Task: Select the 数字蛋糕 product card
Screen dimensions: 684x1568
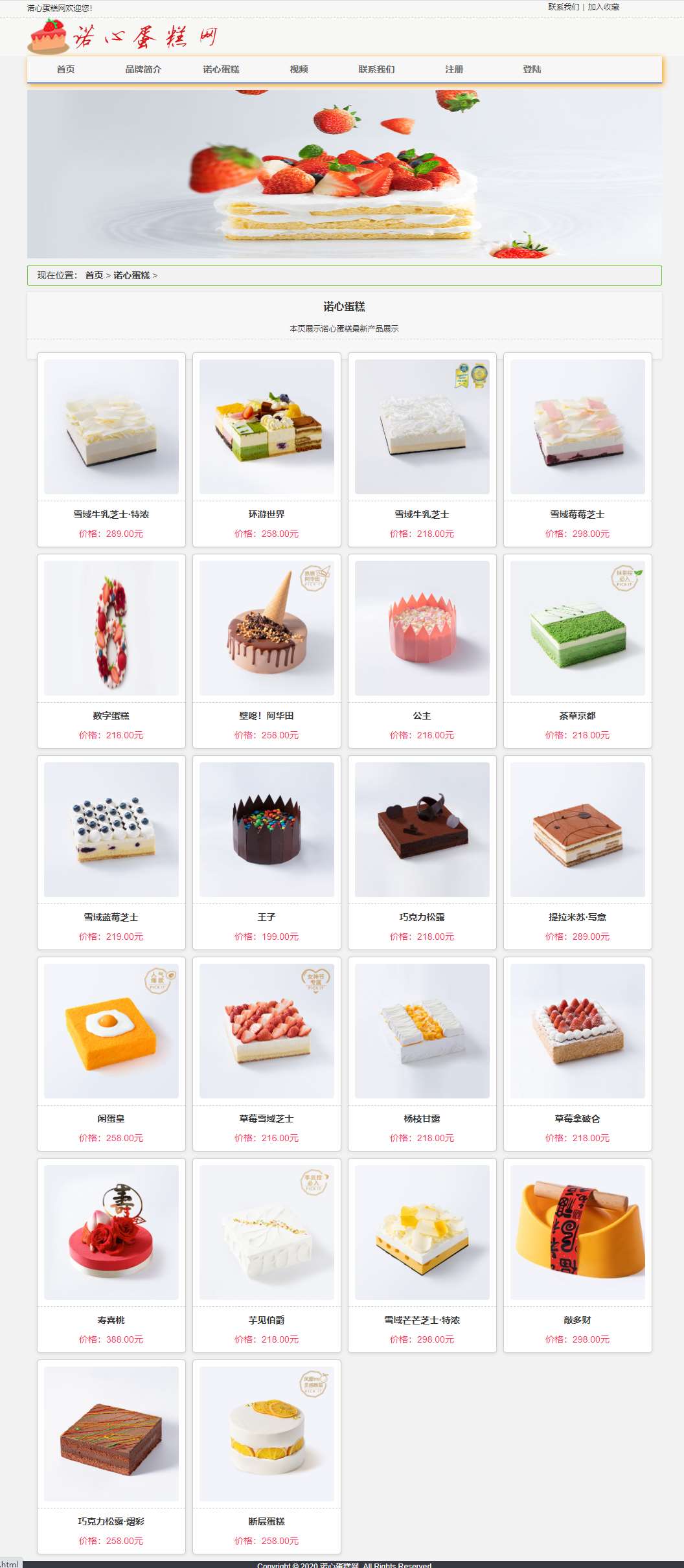Action: 111,651
